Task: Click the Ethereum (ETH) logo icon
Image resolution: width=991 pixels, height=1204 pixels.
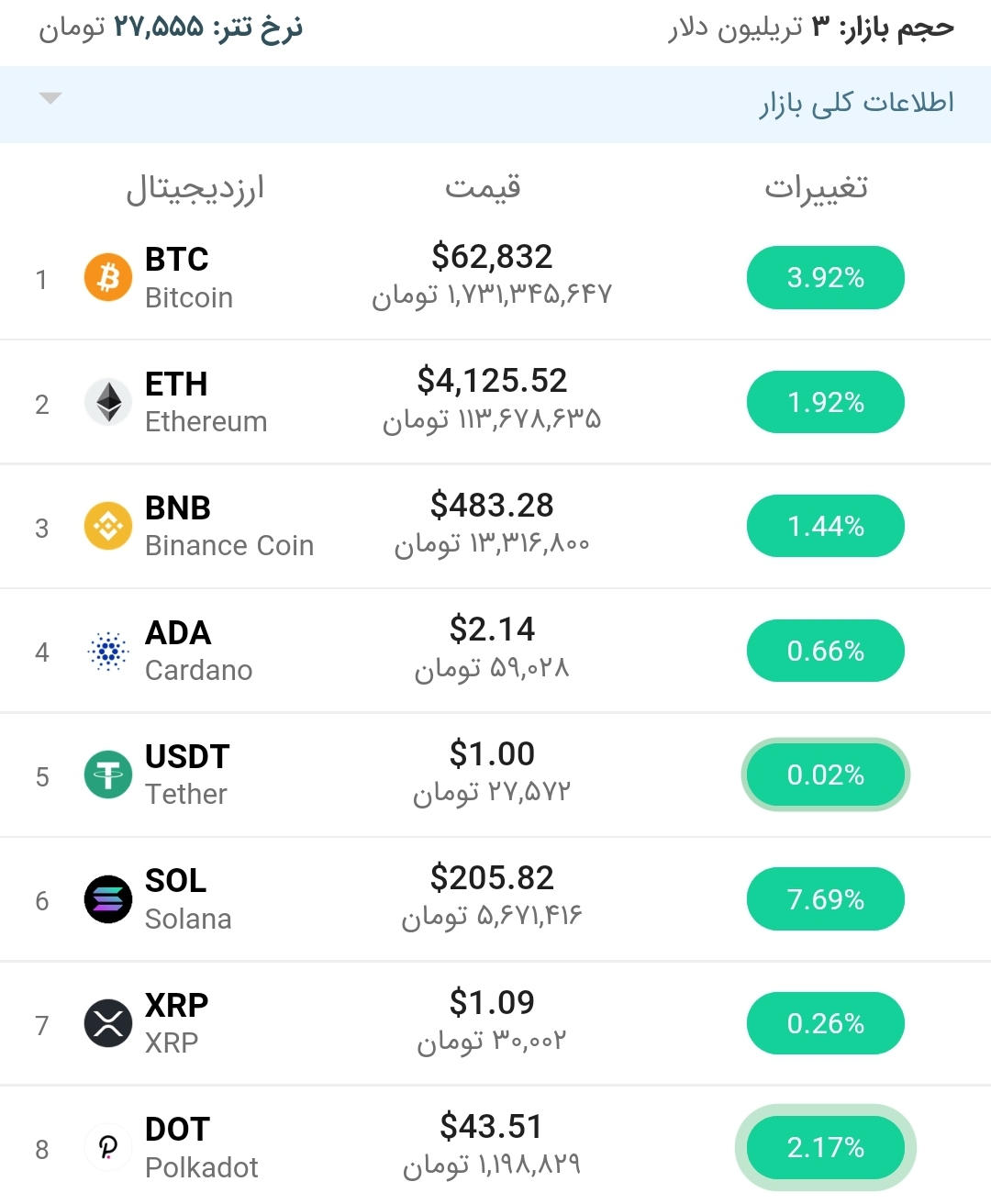Action: click(x=107, y=401)
